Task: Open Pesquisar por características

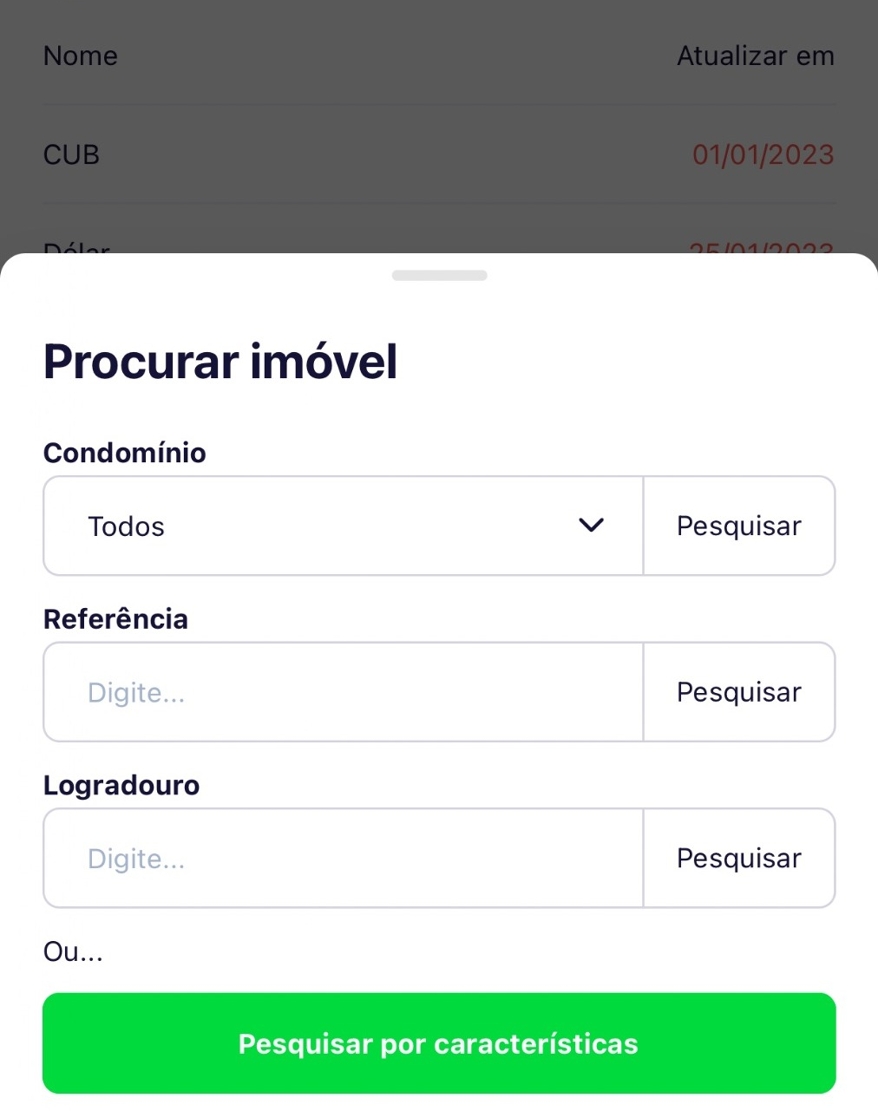Action: 439,1043
